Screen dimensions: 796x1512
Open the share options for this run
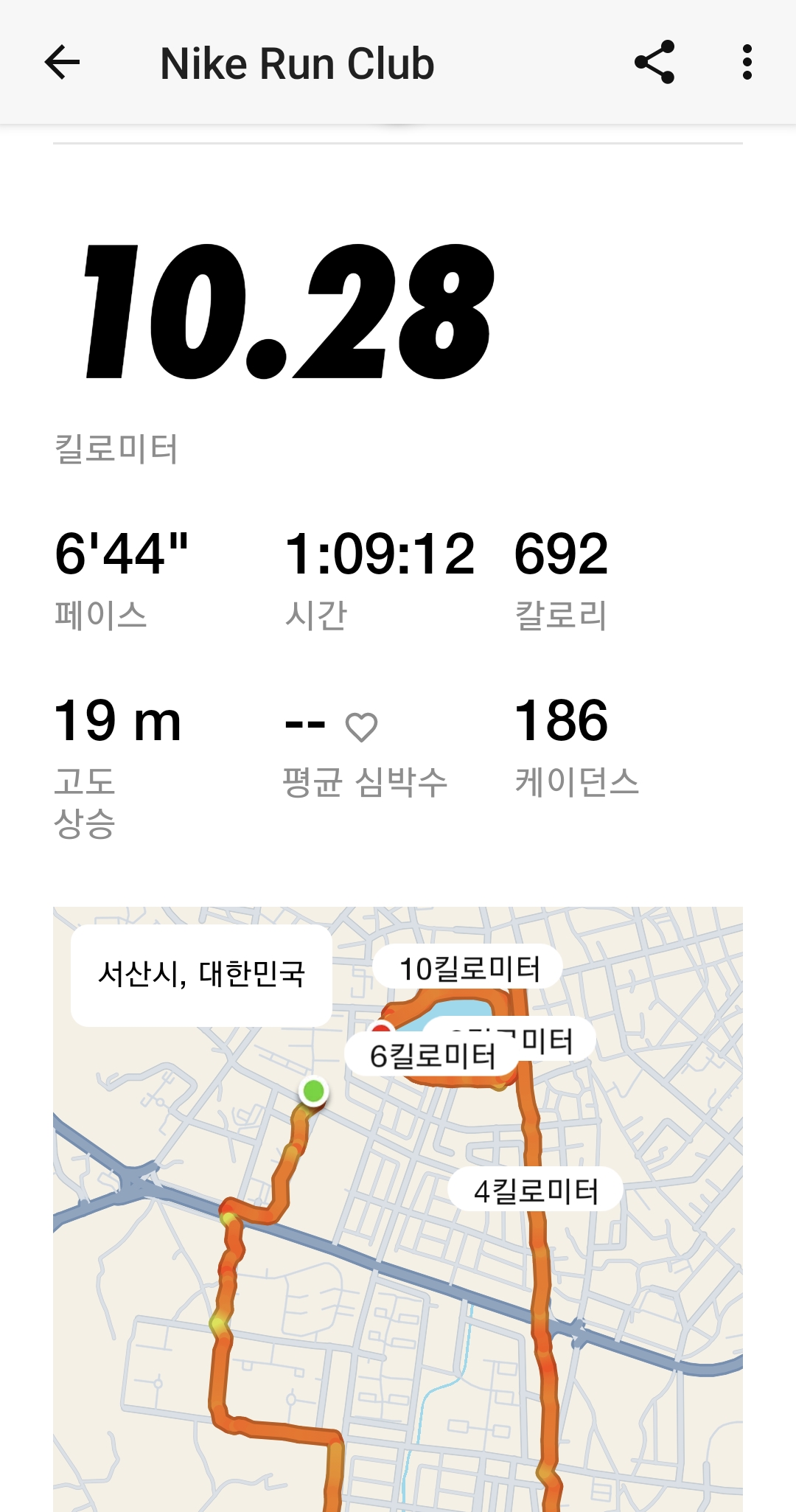[x=656, y=63]
